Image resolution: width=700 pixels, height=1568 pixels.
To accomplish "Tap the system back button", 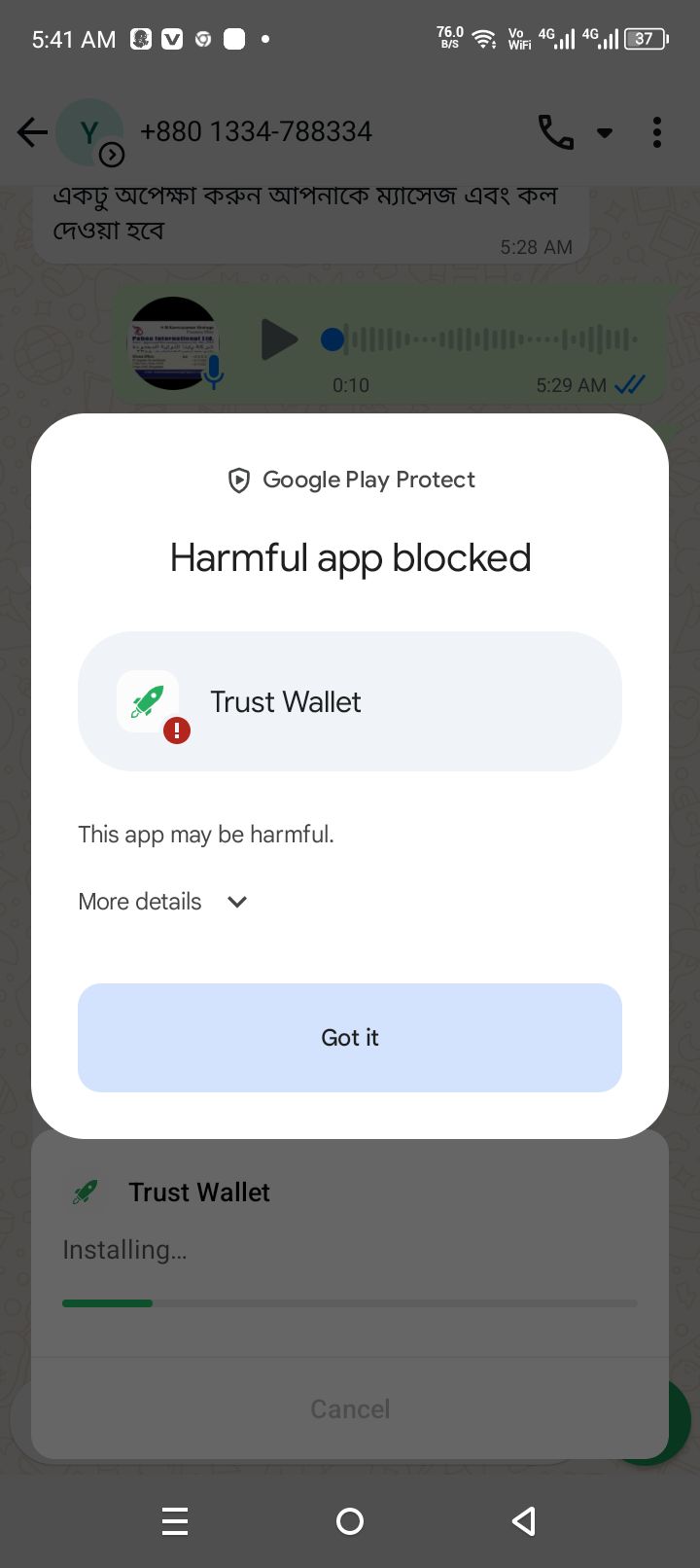I will click(524, 1520).
